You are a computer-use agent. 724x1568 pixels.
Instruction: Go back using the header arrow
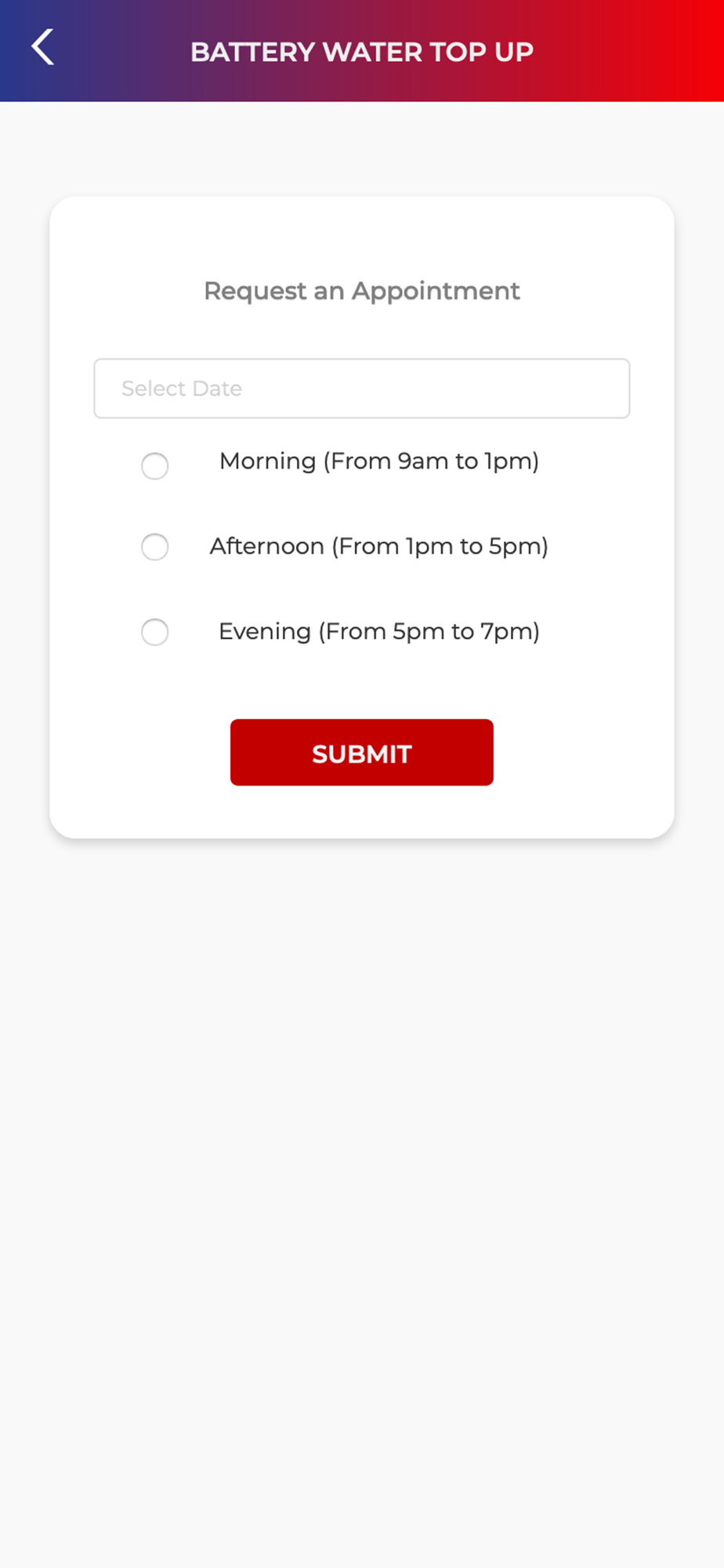(x=43, y=47)
